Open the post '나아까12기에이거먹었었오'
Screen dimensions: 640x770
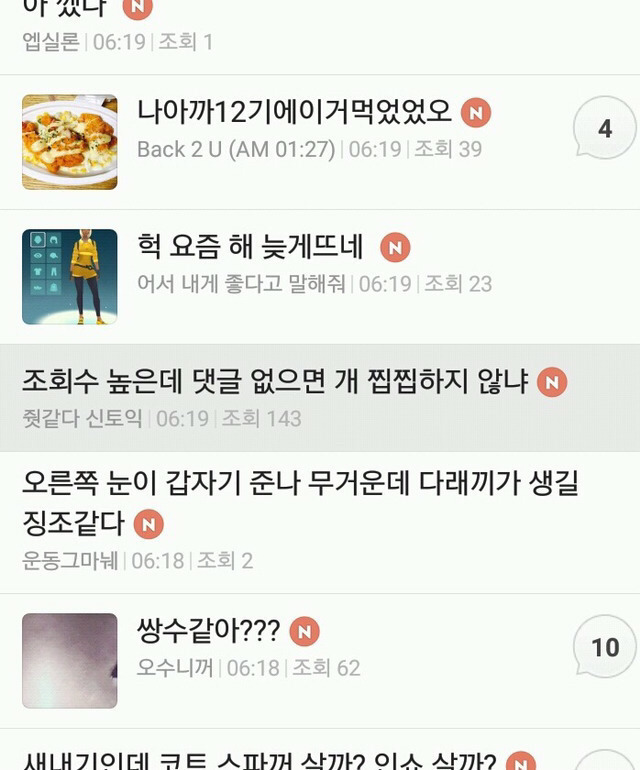[x=295, y=111]
